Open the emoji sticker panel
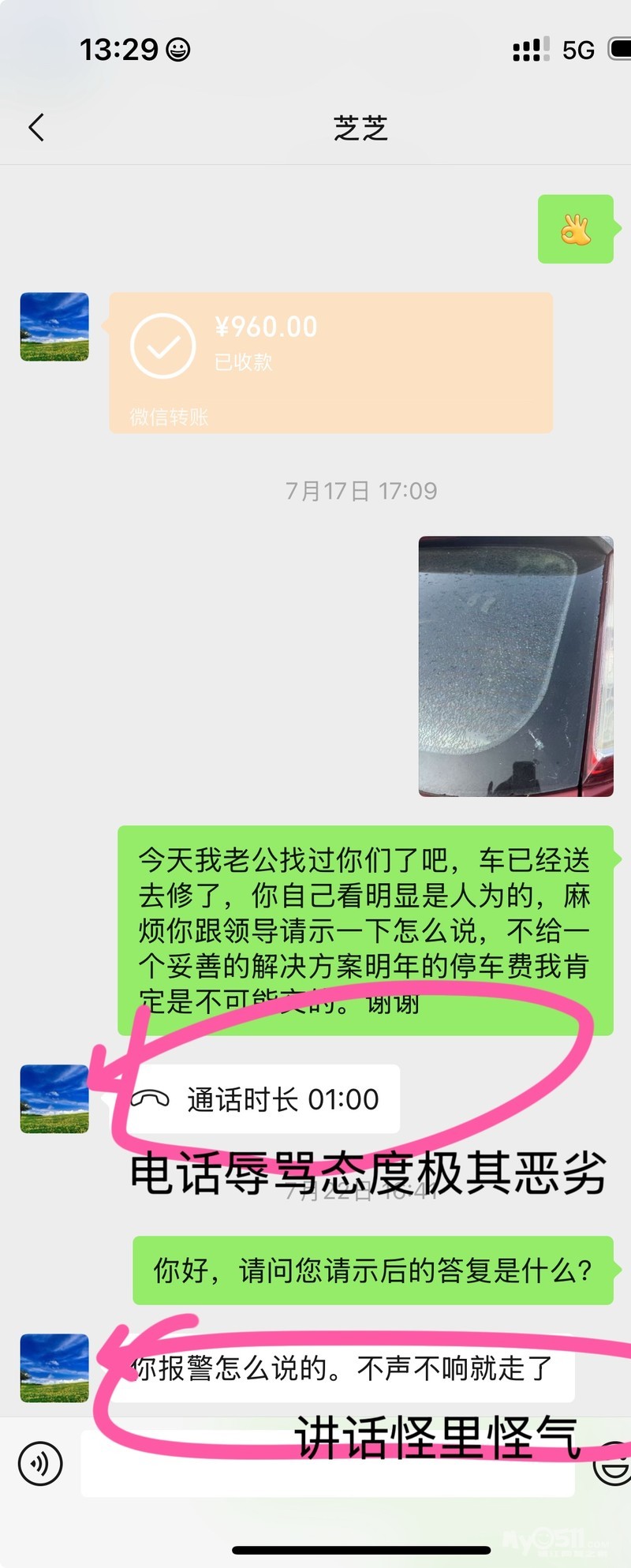 pos(614,1464)
